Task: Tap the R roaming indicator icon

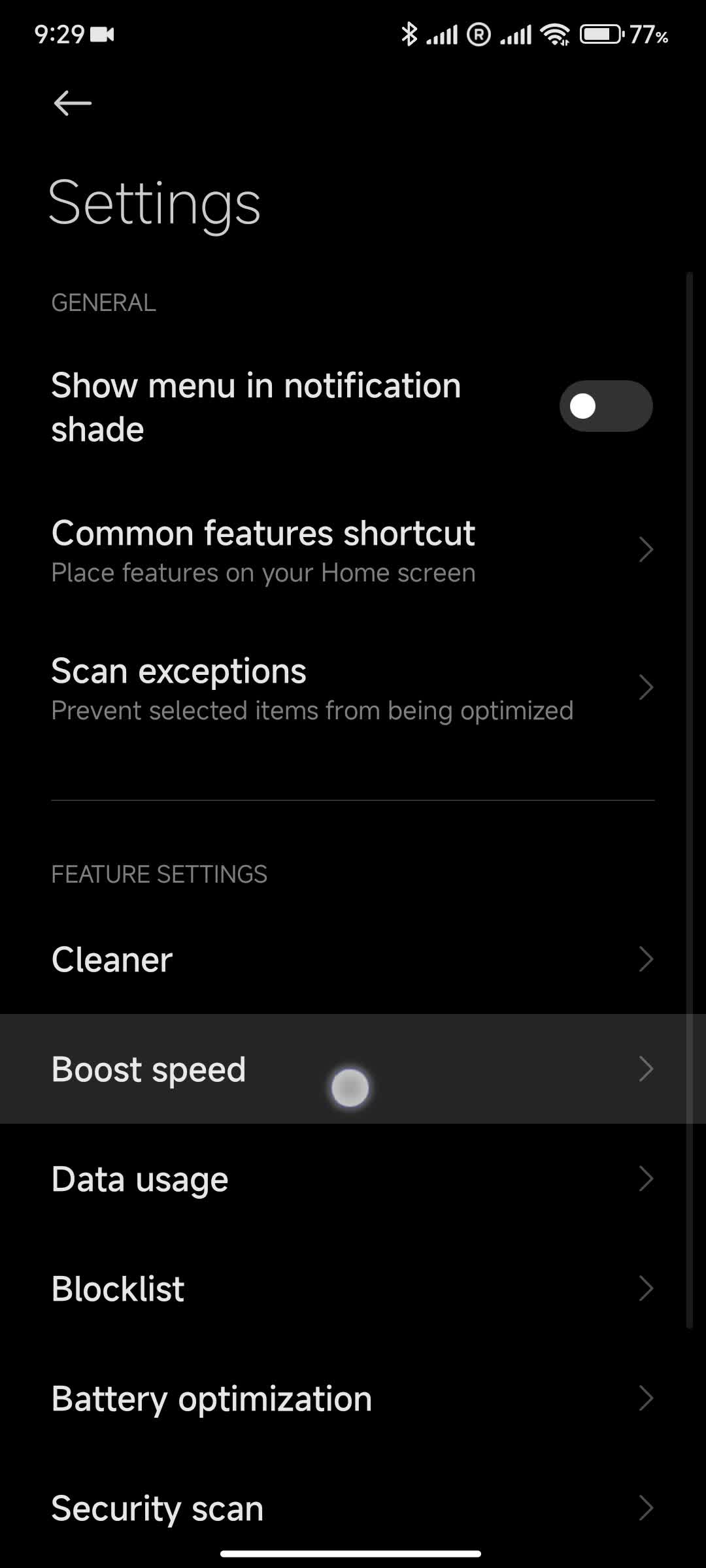Action: coord(478,34)
